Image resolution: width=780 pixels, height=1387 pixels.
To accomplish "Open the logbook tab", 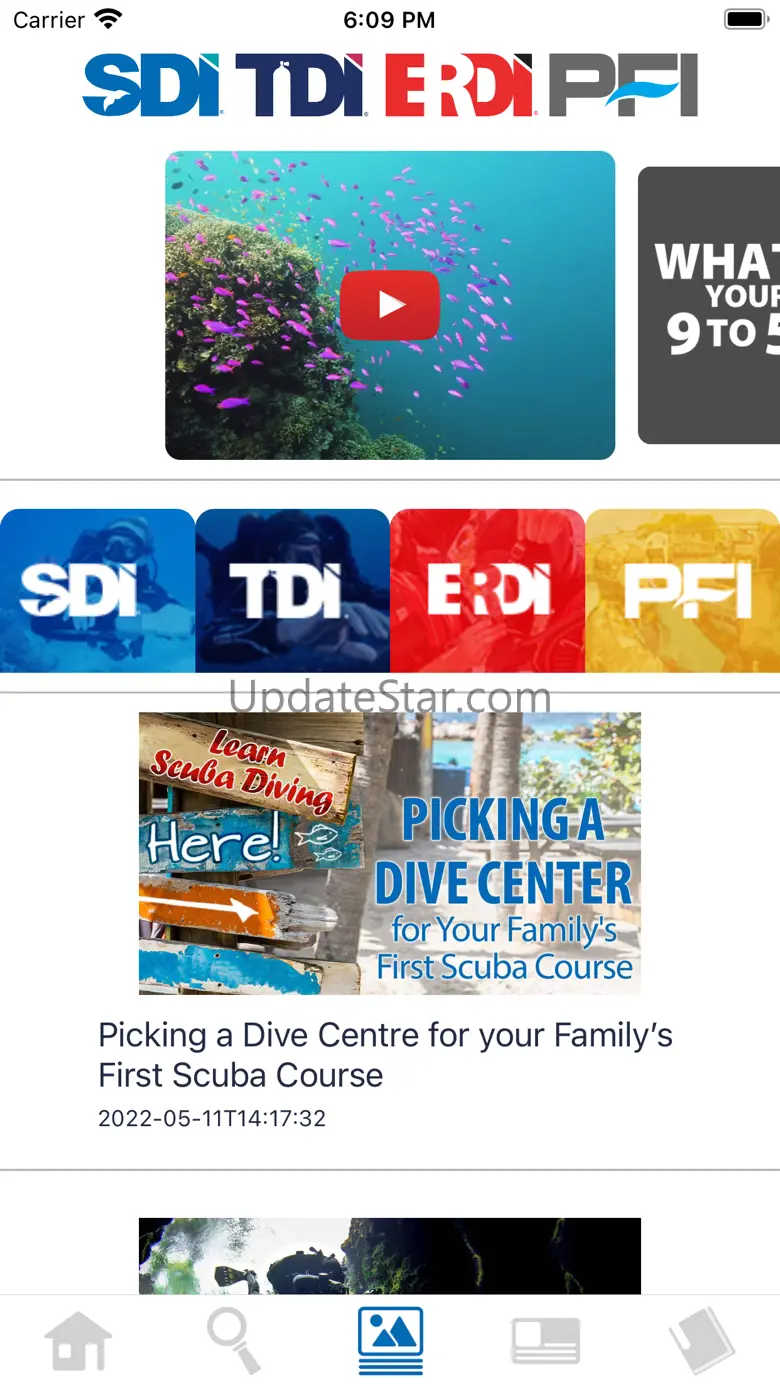I will click(701, 1341).
